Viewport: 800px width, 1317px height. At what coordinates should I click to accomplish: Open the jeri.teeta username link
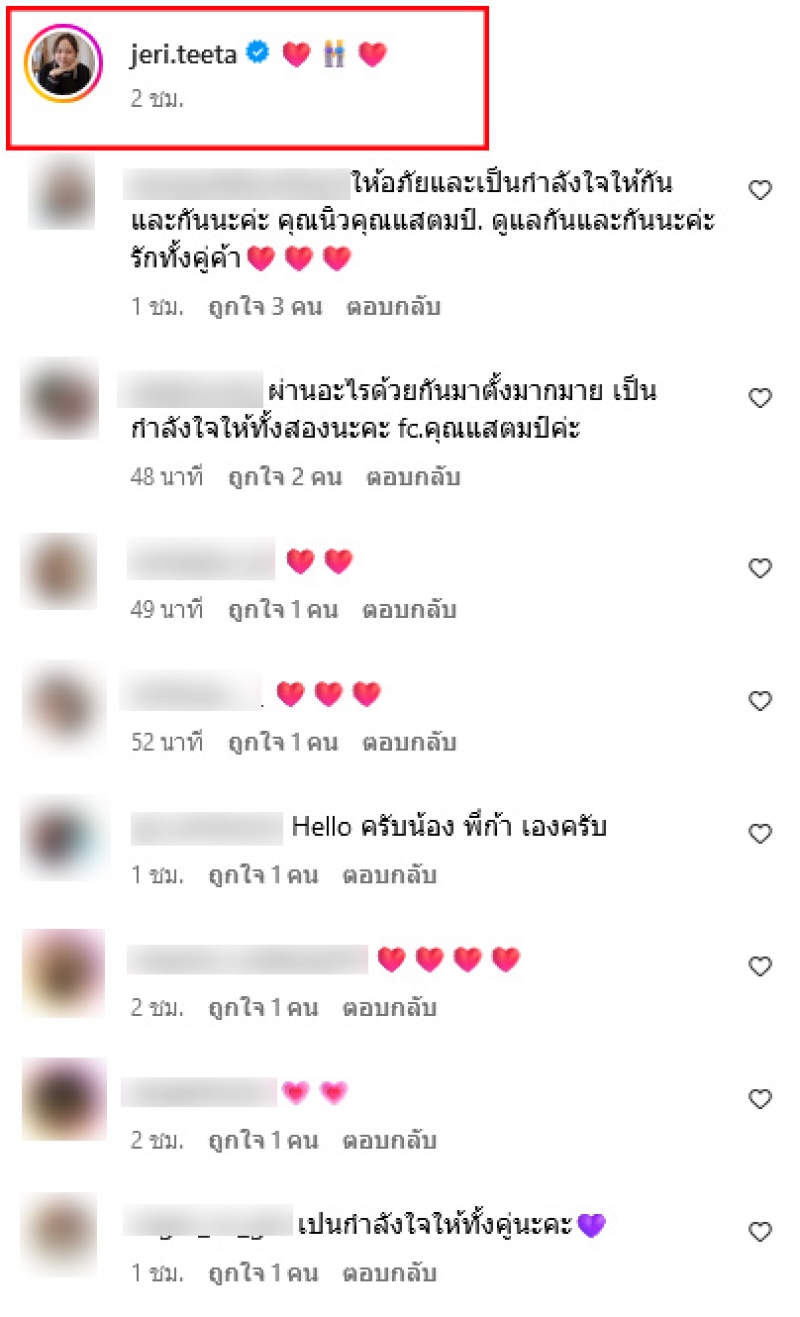tap(183, 55)
